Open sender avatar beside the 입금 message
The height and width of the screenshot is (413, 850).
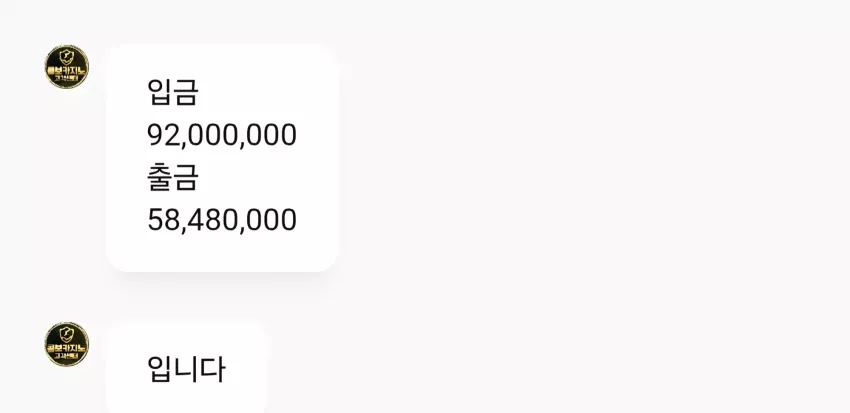[67, 67]
